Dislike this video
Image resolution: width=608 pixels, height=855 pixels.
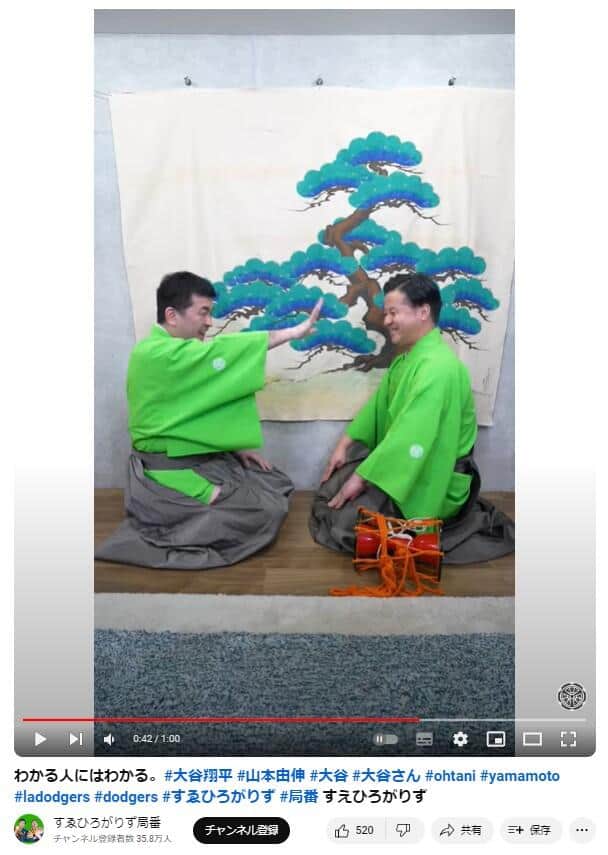403,830
